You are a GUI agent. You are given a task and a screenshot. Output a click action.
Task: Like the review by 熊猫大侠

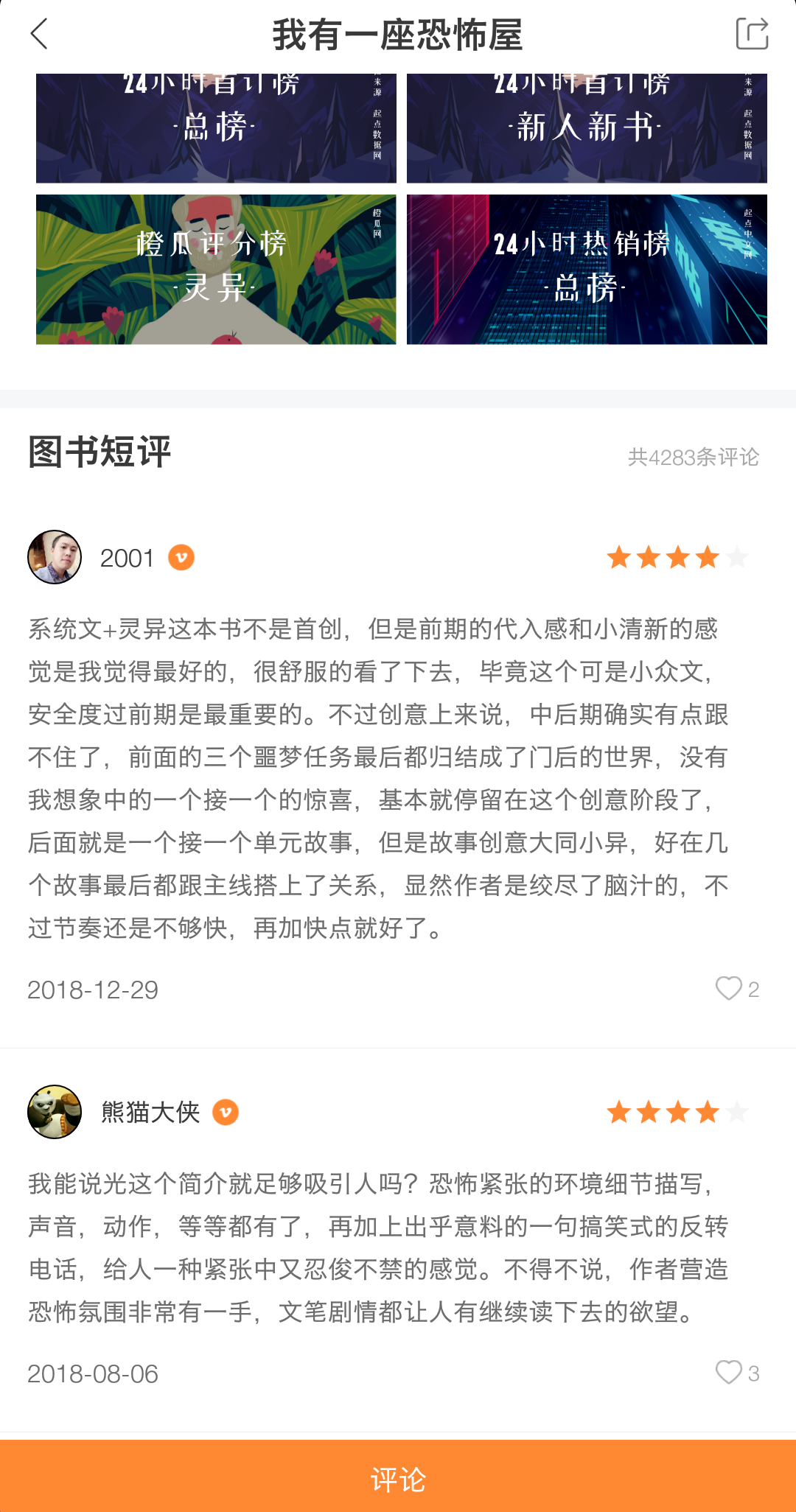(x=730, y=1372)
